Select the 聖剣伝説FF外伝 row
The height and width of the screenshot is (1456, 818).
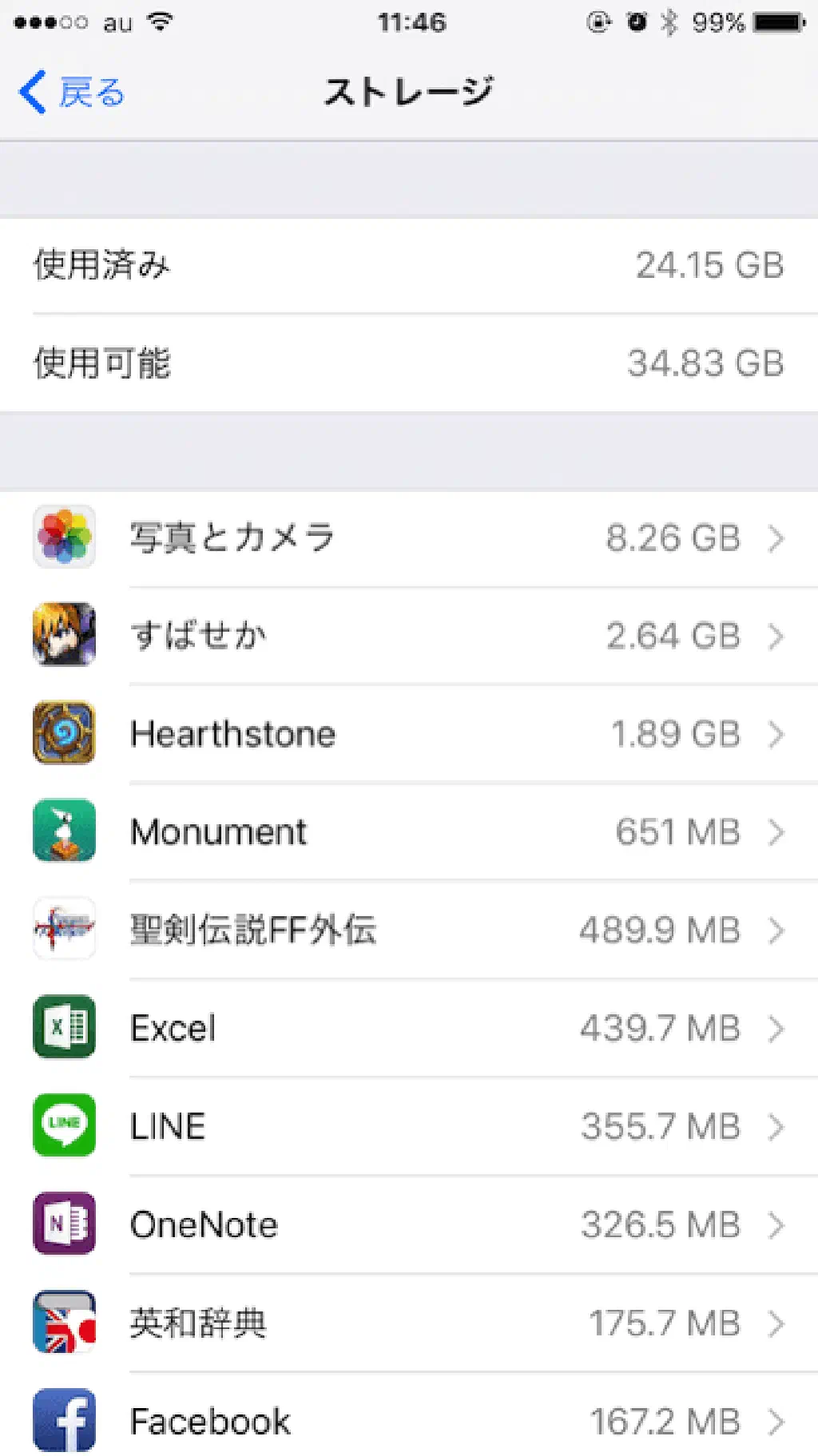coord(409,930)
